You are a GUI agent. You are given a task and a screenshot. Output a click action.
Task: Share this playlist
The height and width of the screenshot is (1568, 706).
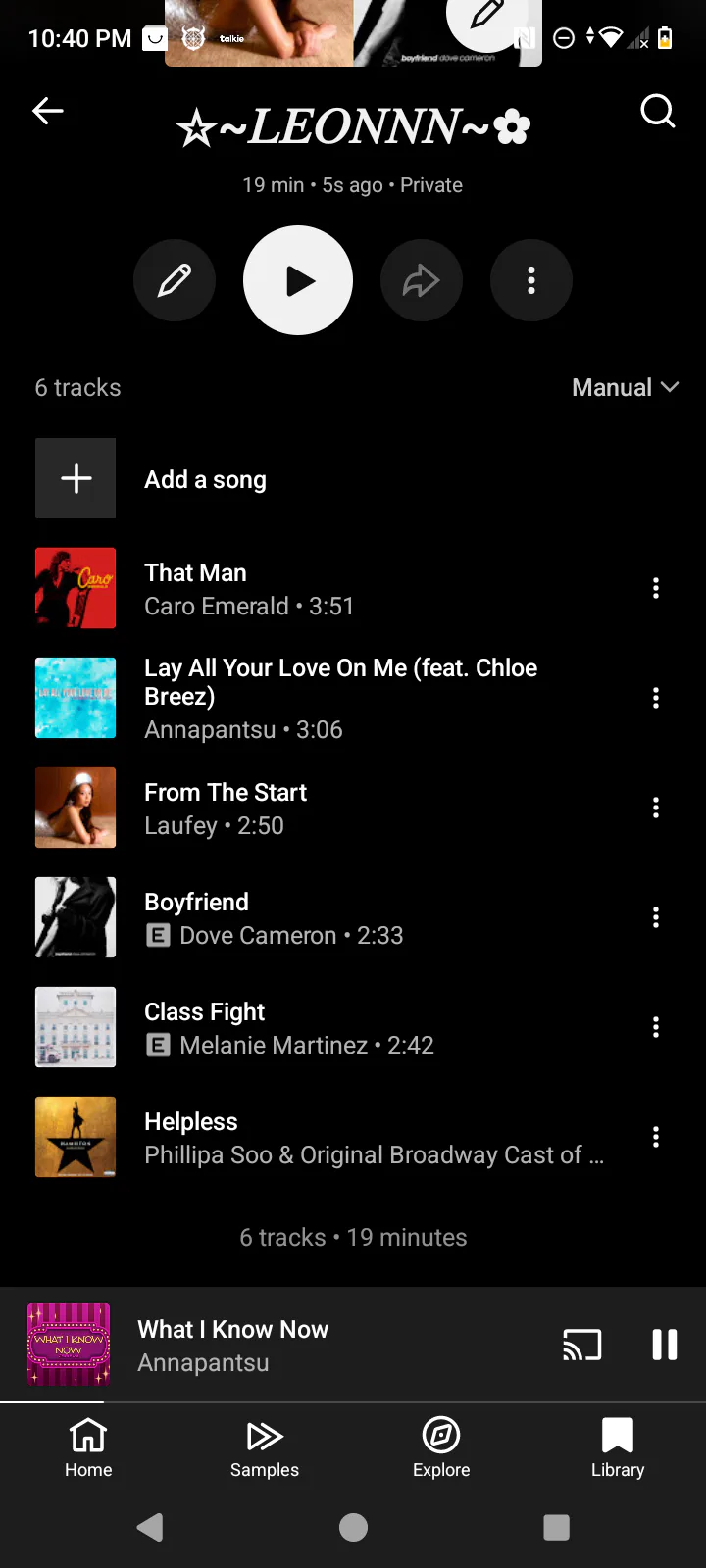[421, 281]
